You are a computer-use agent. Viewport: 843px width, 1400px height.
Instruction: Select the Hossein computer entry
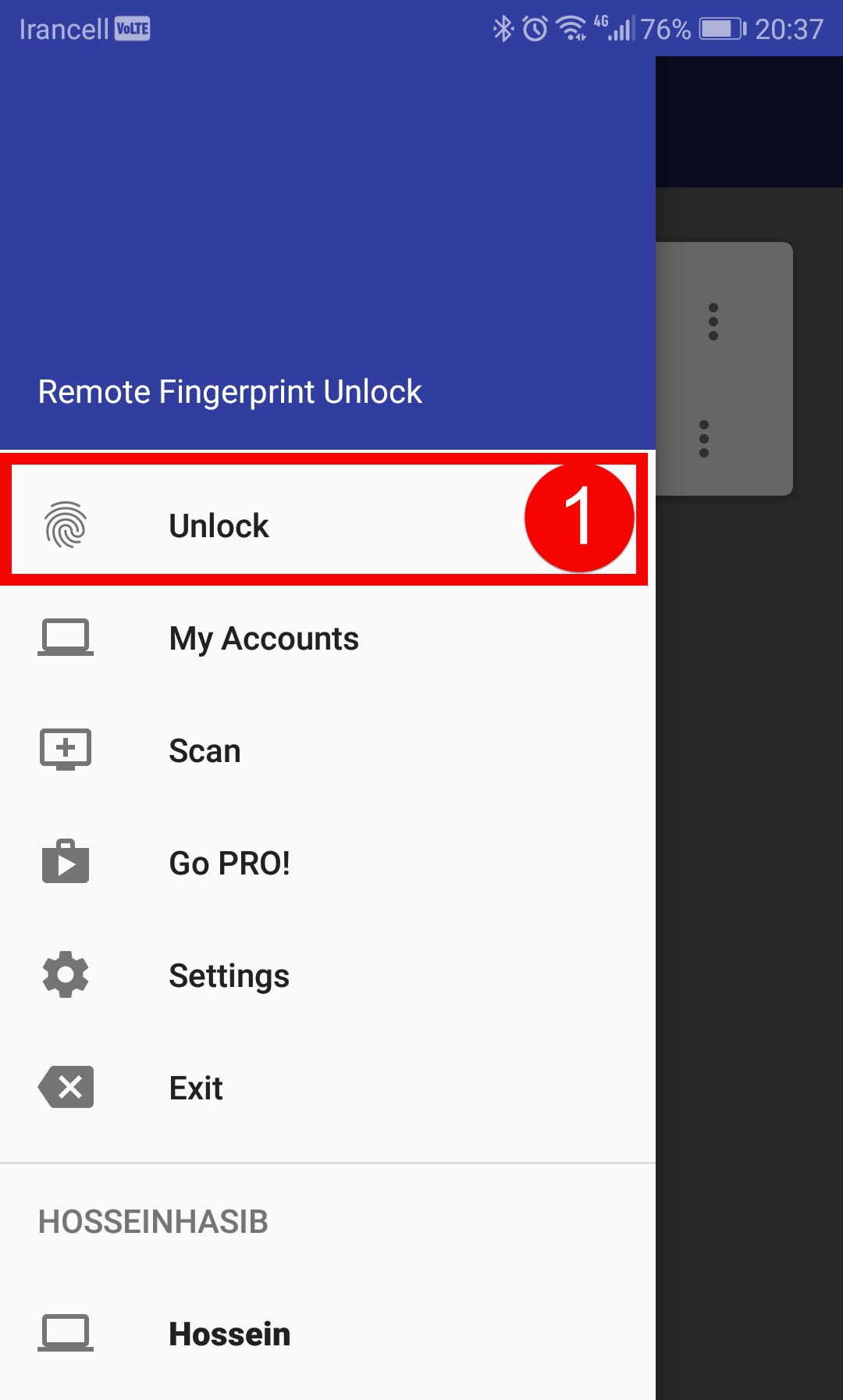[328, 1334]
